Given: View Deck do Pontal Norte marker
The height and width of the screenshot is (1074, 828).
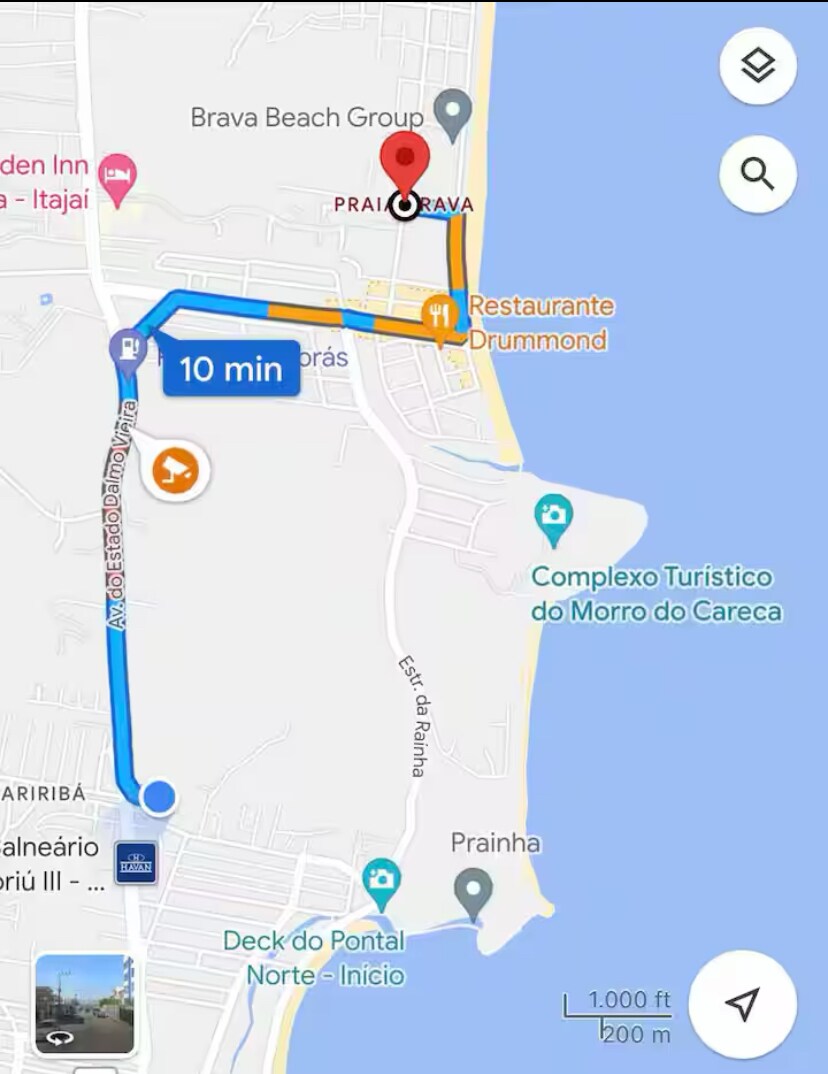Looking at the screenshot, I should pos(380,881).
